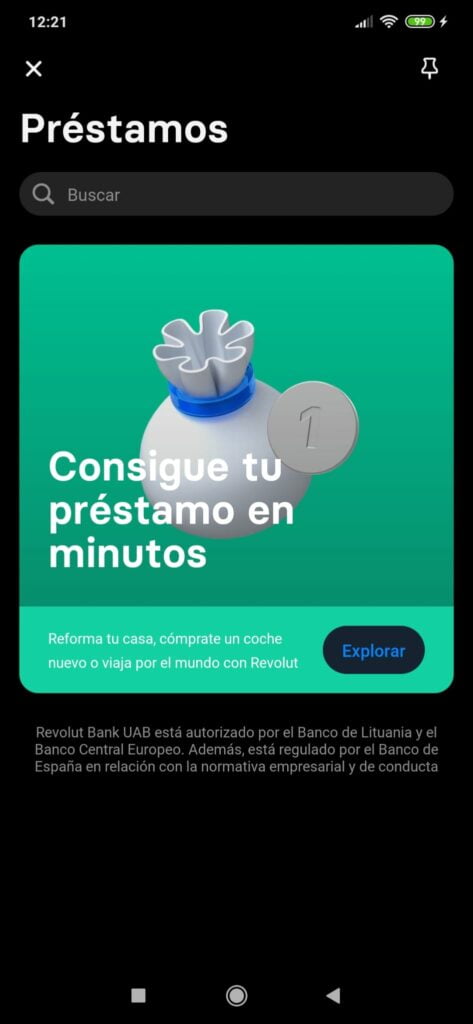Pin the Préstamos section

[x=429, y=68]
